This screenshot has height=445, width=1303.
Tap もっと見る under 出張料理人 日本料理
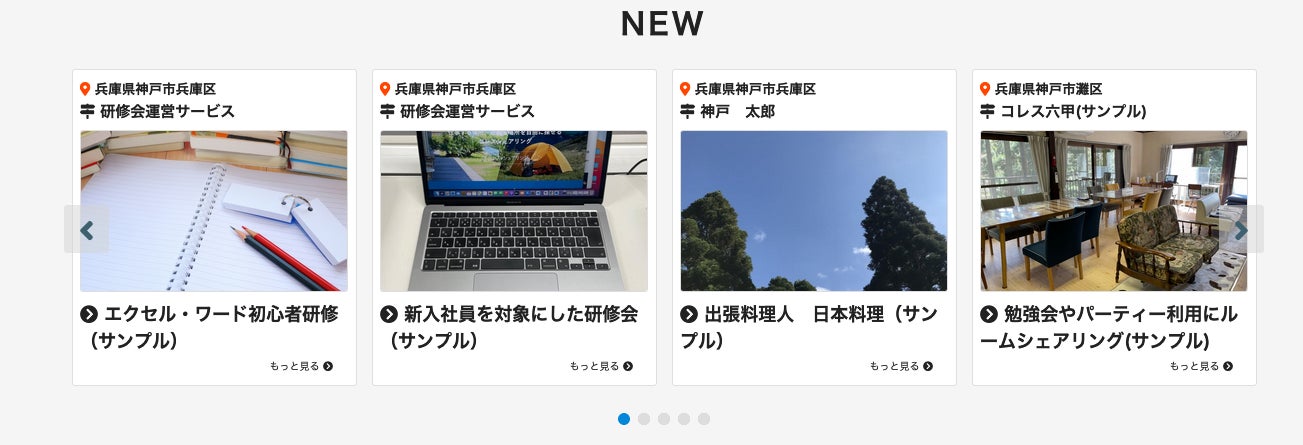tap(901, 366)
